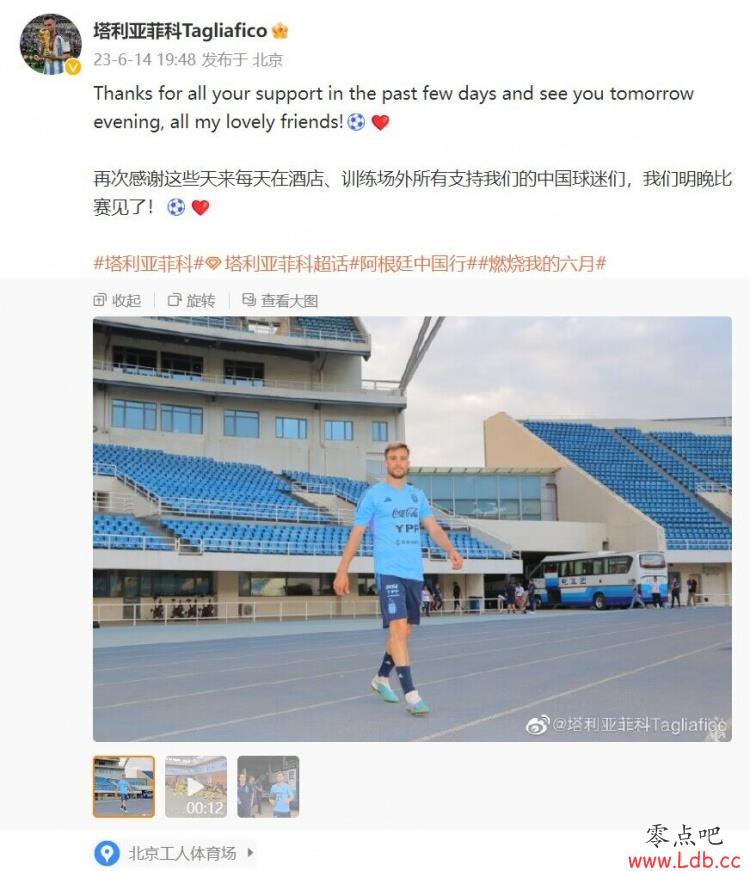Select the first stadium photo thumbnail
750x871 pixels.
click(x=124, y=786)
